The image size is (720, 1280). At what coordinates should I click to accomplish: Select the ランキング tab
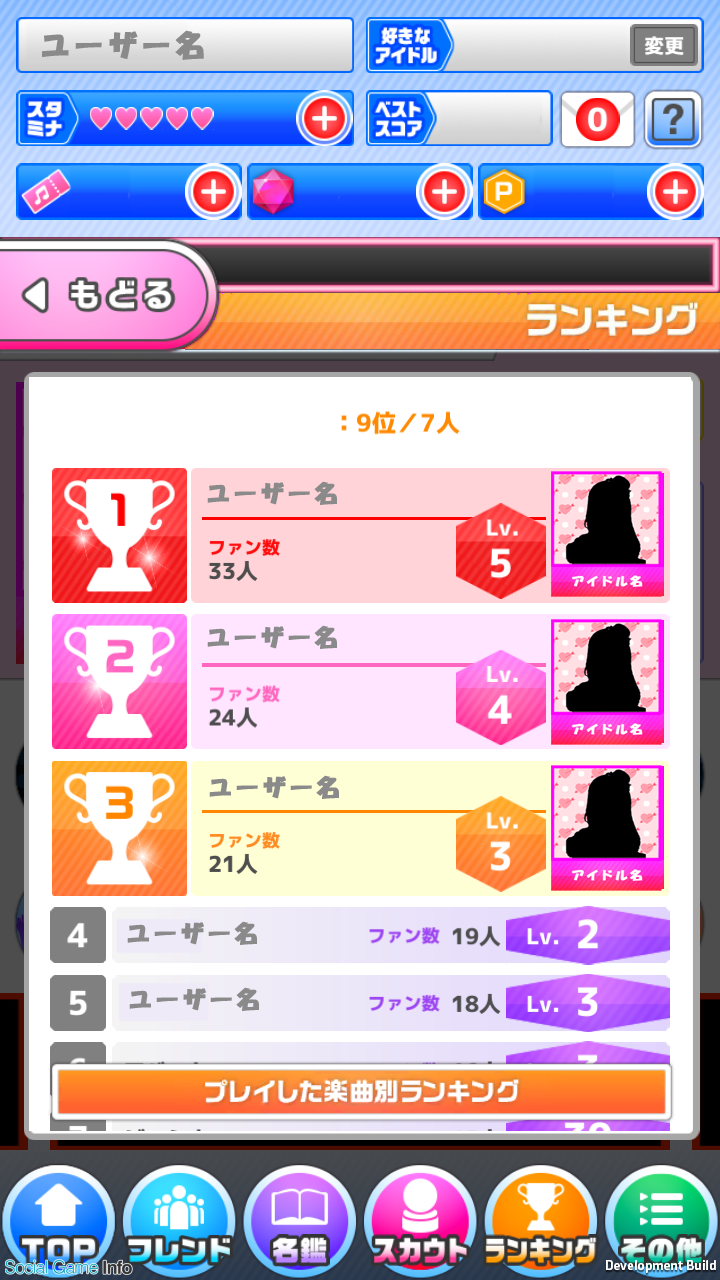pyautogui.click(x=541, y=1224)
